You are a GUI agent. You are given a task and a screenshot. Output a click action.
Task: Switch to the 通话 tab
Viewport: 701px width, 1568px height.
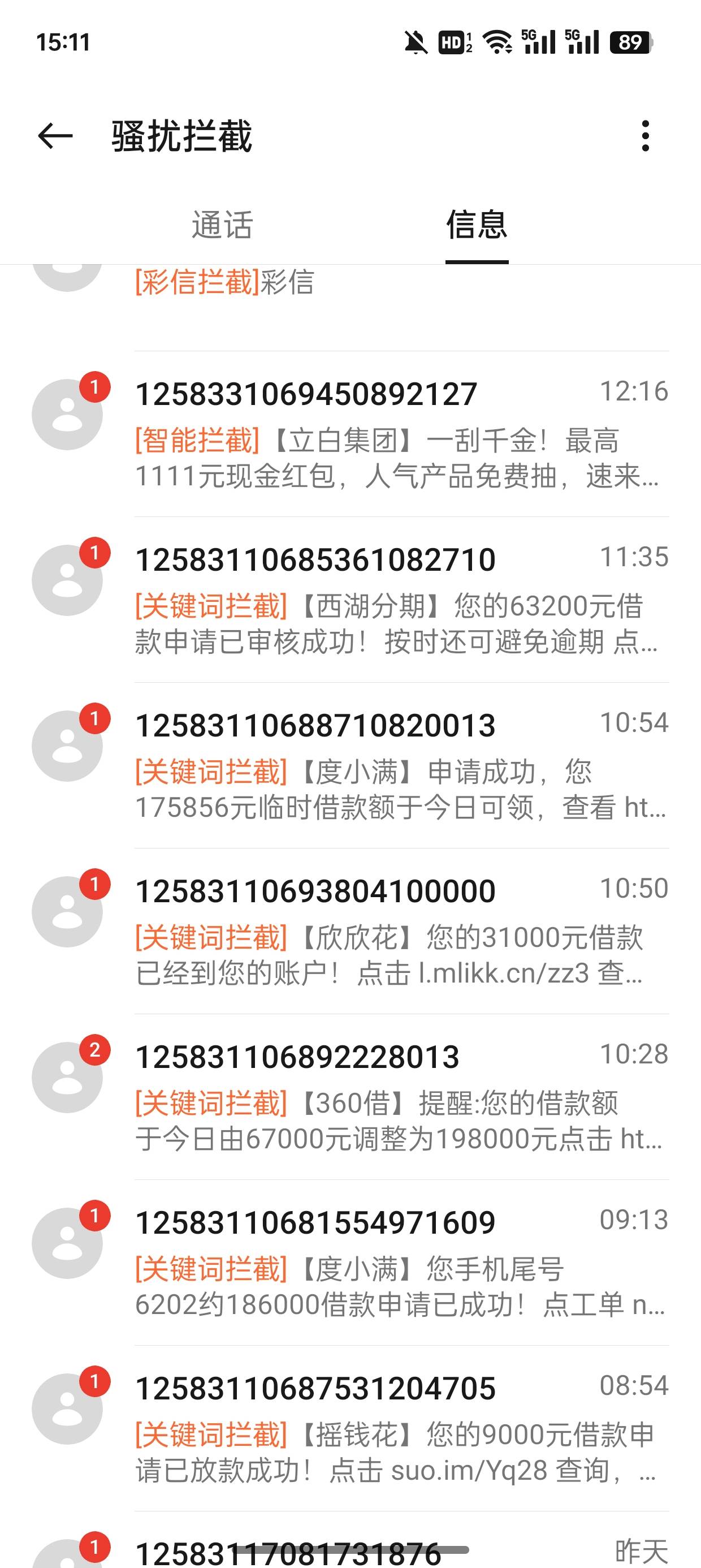[222, 225]
